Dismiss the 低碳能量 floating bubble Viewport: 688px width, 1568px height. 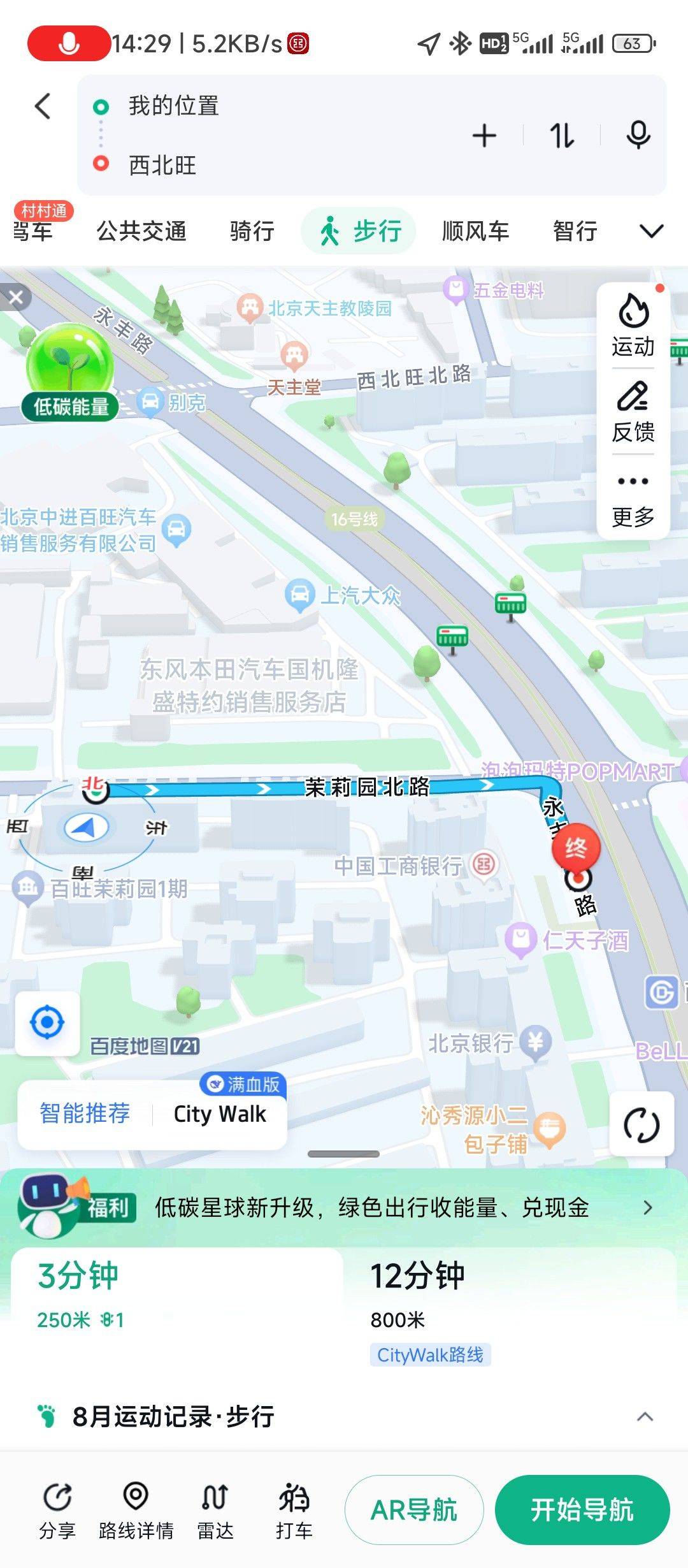coord(16,297)
